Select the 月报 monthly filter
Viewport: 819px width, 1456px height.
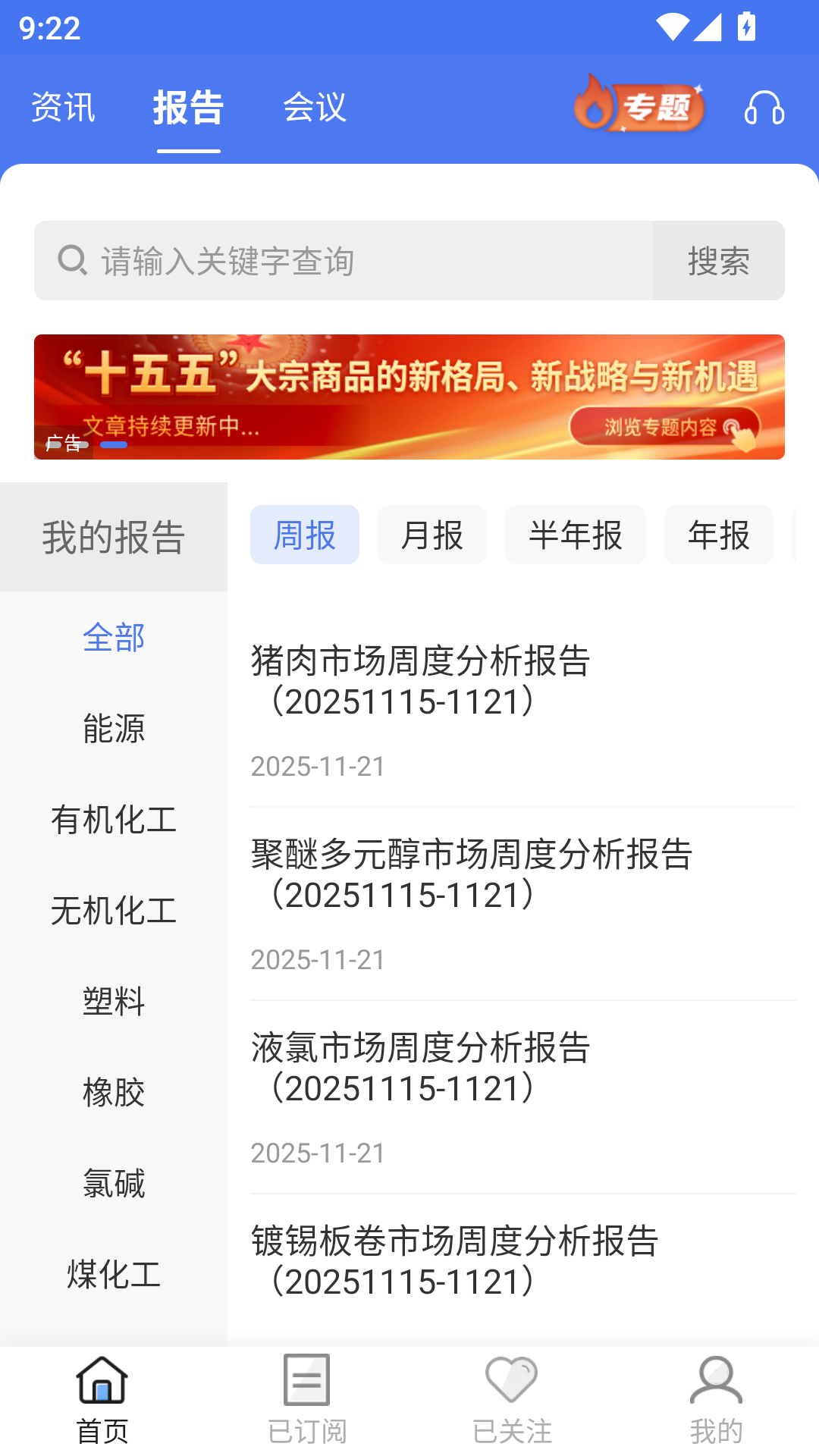[431, 535]
